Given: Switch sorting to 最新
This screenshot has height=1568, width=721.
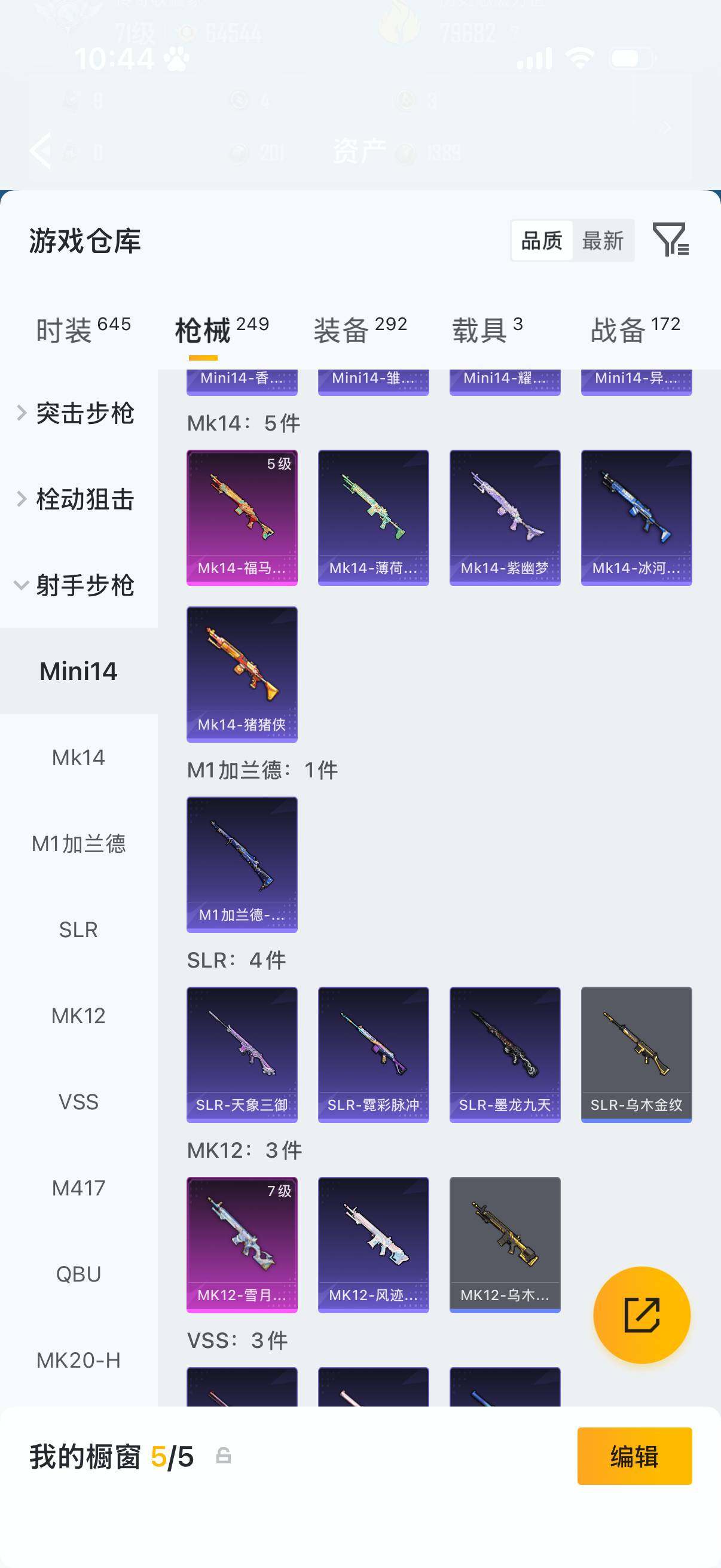Looking at the screenshot, I should pos(603,241).
